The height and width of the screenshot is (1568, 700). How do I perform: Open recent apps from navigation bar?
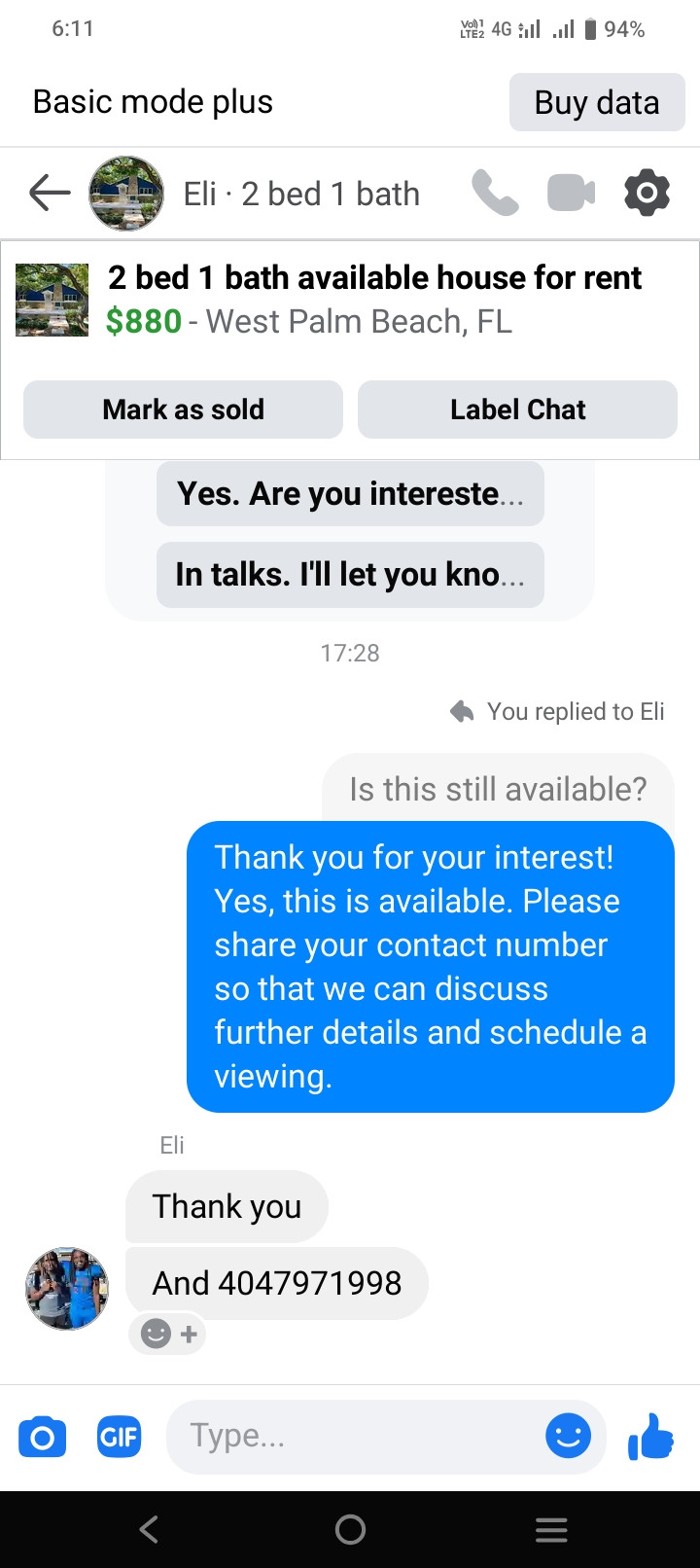[551, 1530]
